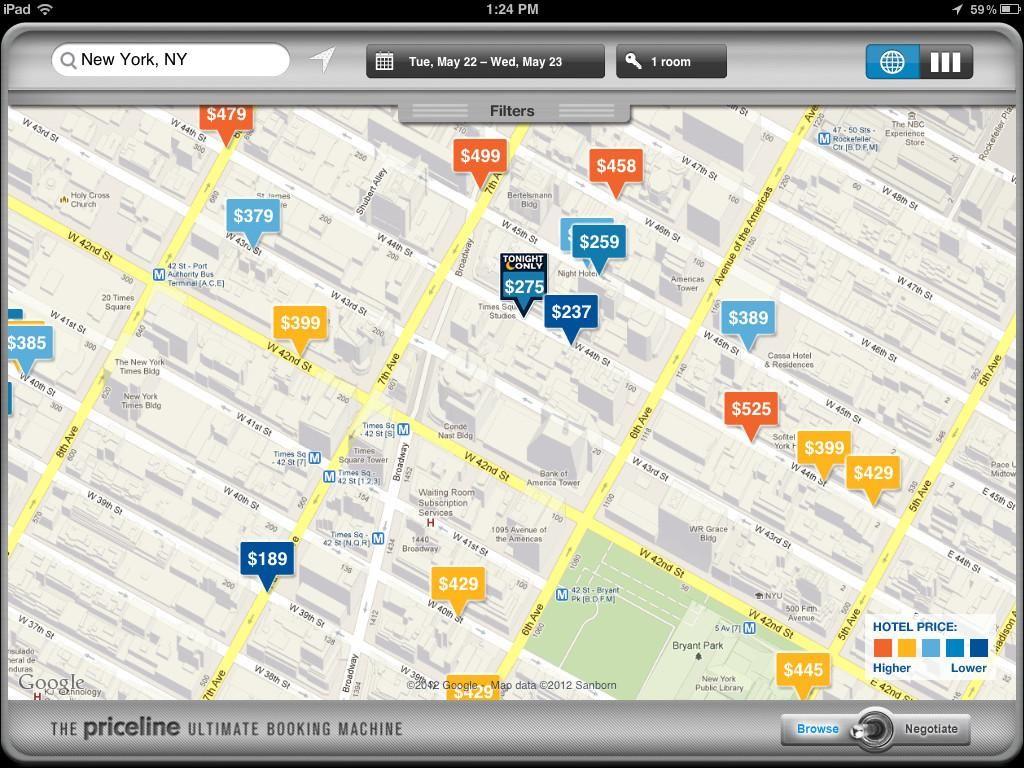Viewport: 1024px width, 768px height.
Task: Switch to globe map view
Action: [892, 62]
